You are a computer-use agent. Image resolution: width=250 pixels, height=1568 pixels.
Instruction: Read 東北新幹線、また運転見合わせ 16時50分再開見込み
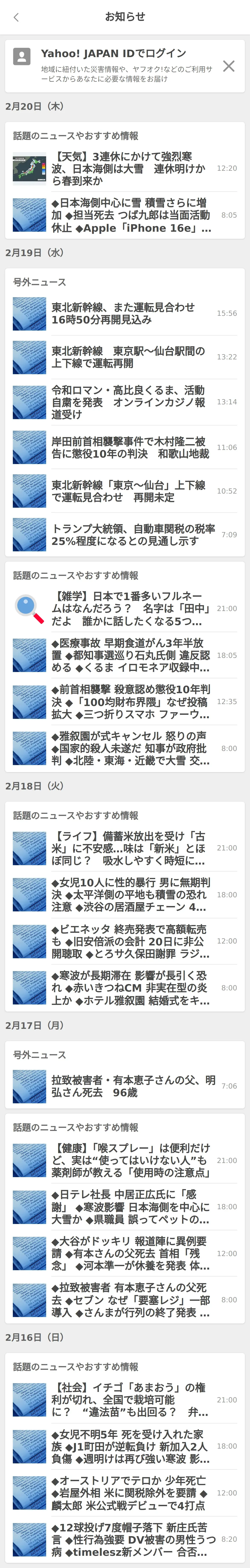(x=125, y=313)
